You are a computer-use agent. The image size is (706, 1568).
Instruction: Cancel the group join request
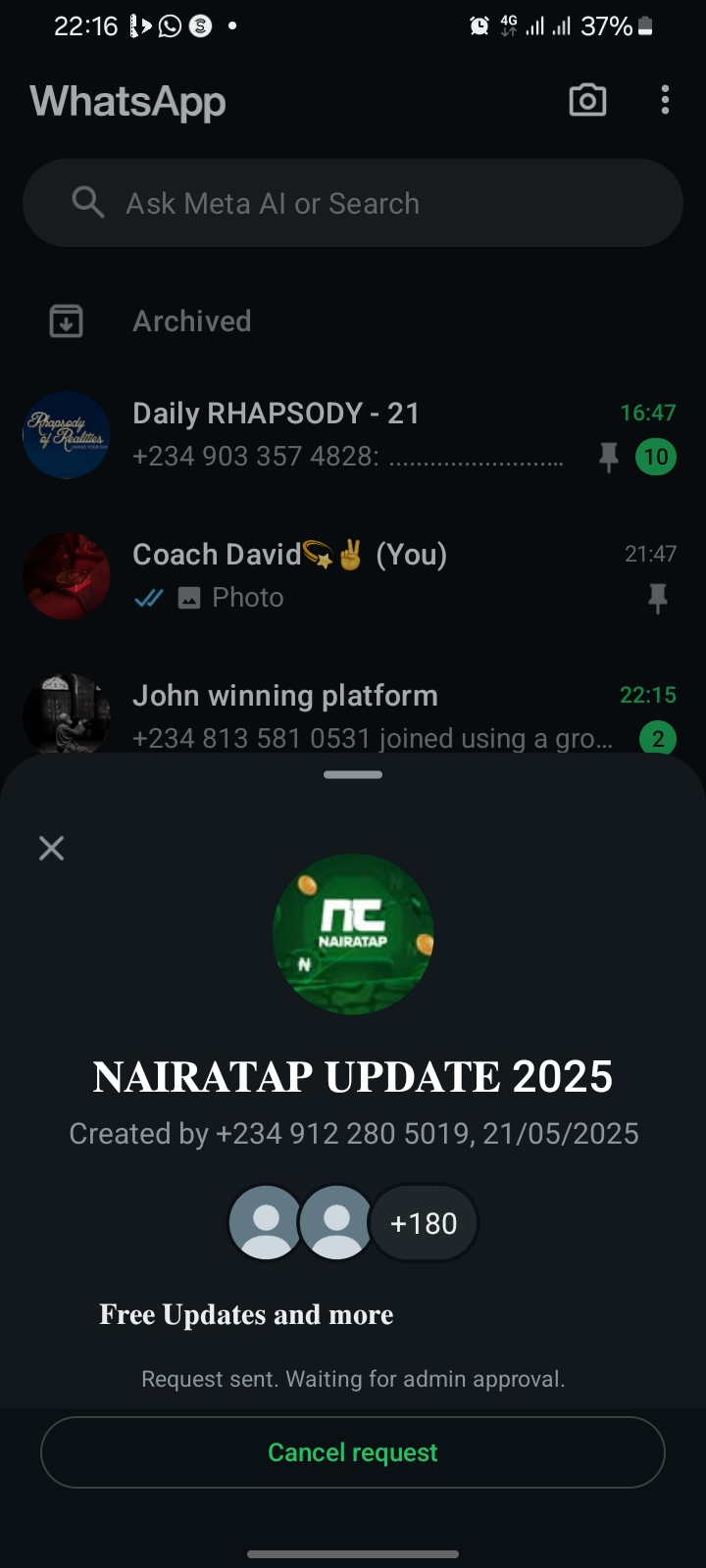click(x=353, y=1452)
